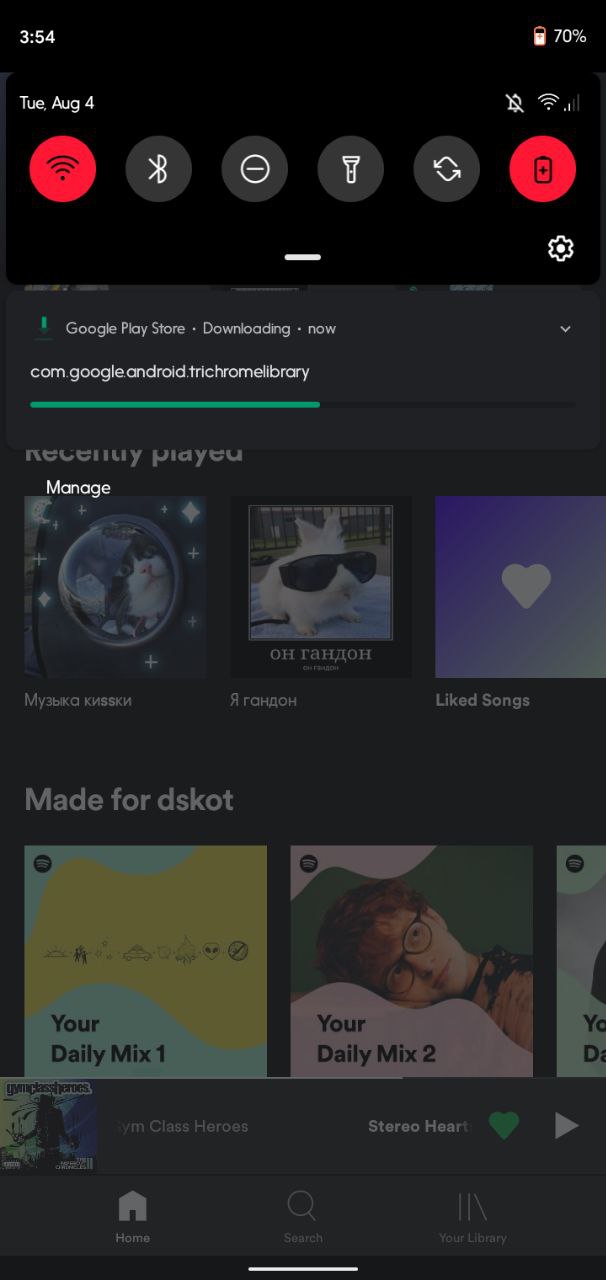Enable Bluetooth from quick settings
The width and height of the screenshot is (606, 1280).
click(158, 170)
